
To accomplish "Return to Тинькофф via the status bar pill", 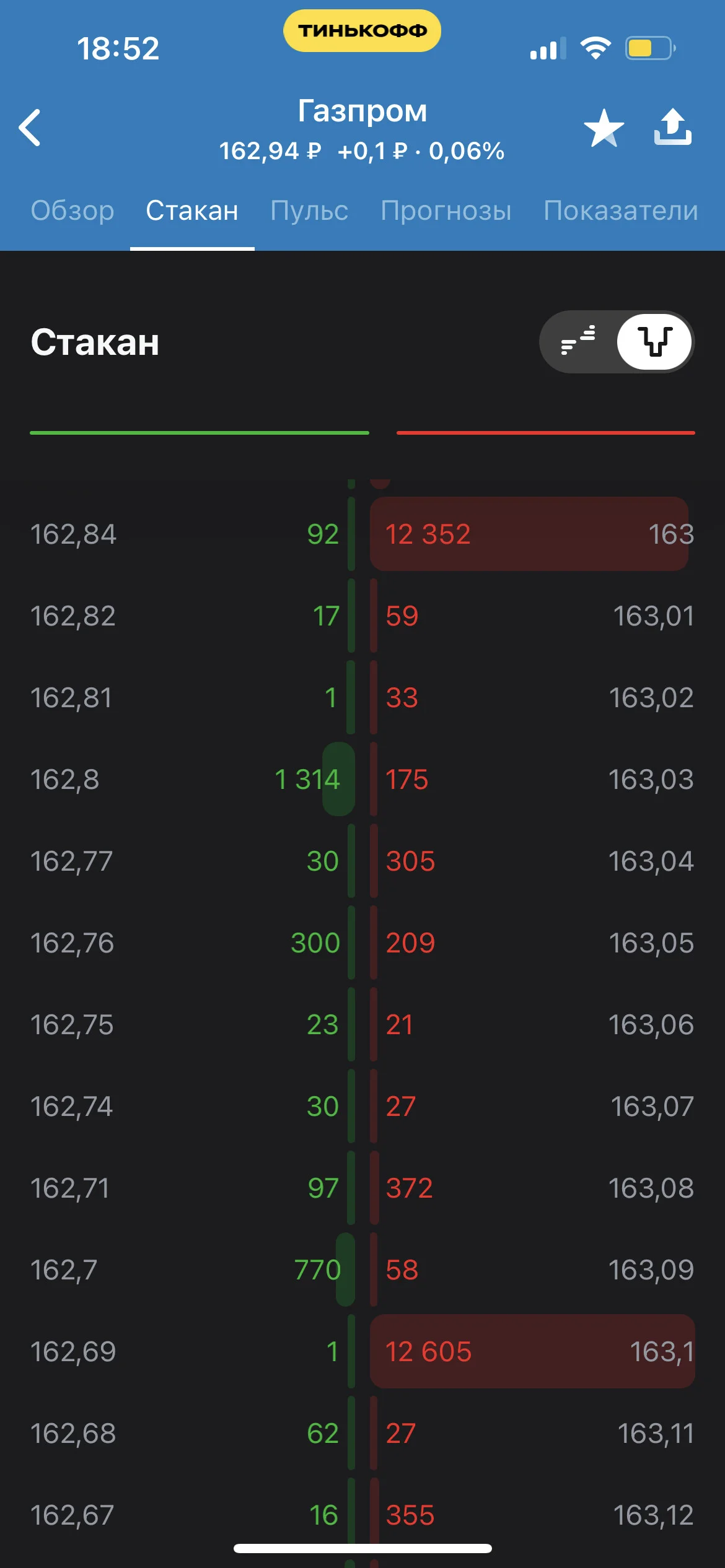I will coord(362,30).
